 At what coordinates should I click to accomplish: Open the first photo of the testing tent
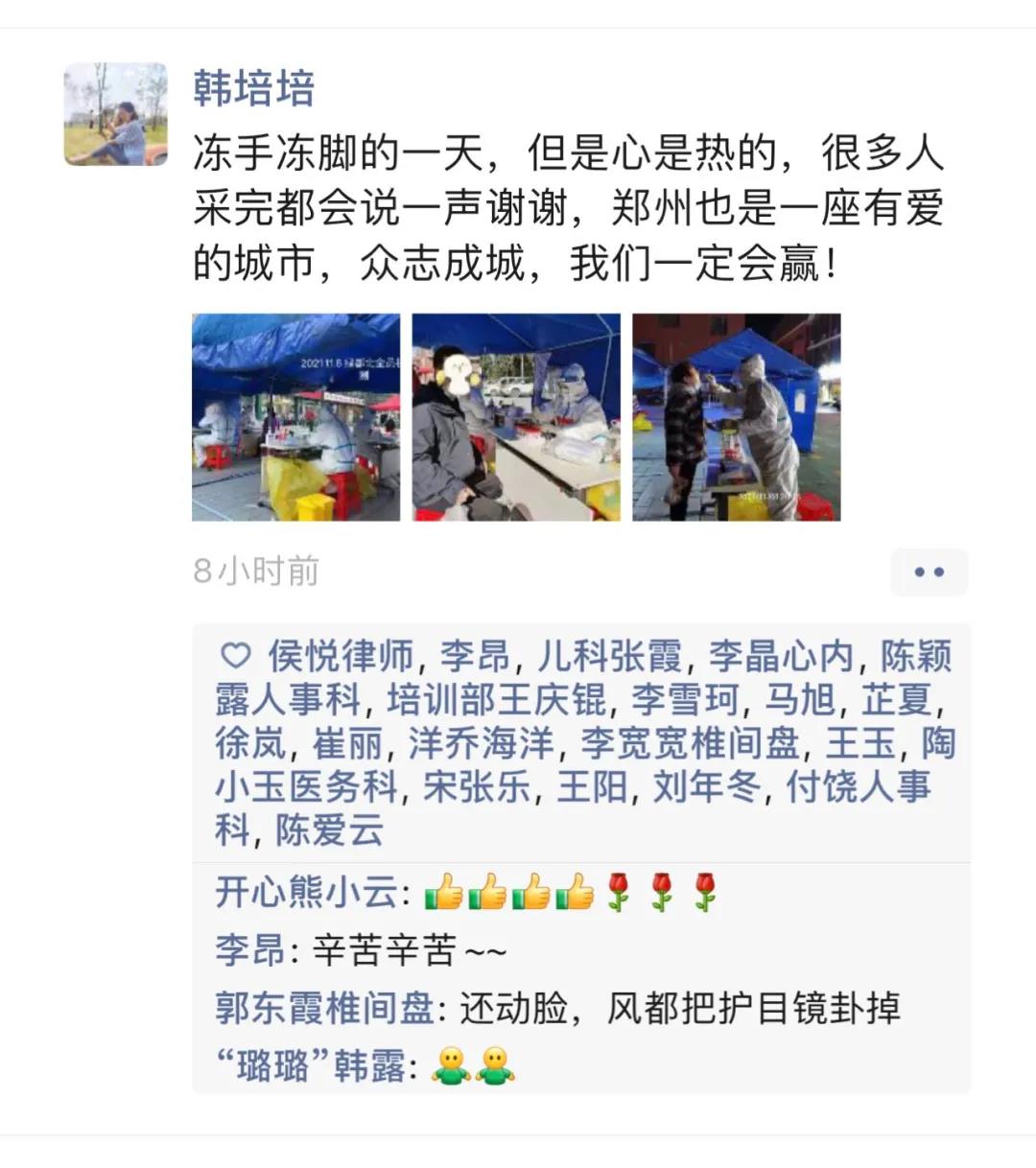295,417
